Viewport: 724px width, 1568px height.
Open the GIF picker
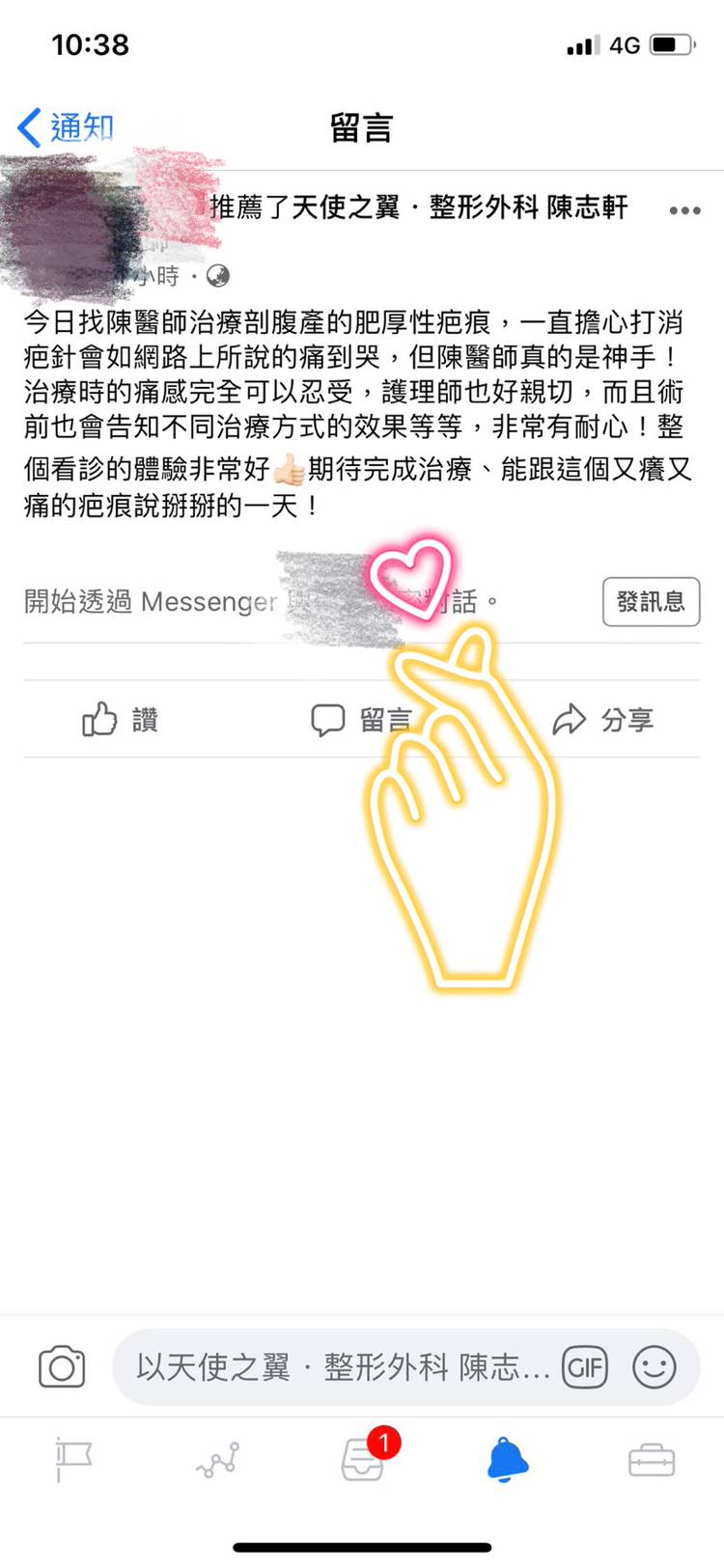585,1366
